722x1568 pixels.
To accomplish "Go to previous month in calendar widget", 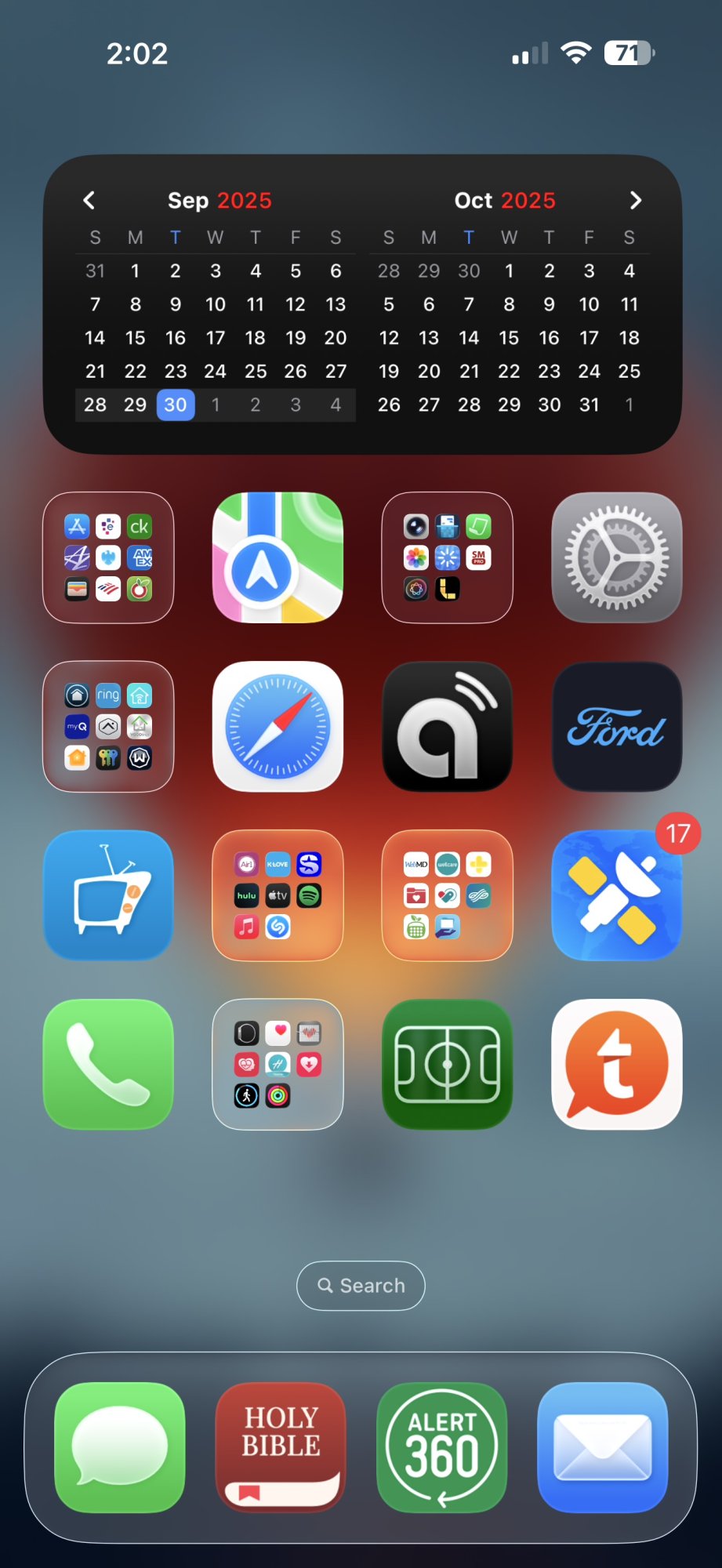I will [89, 201].
